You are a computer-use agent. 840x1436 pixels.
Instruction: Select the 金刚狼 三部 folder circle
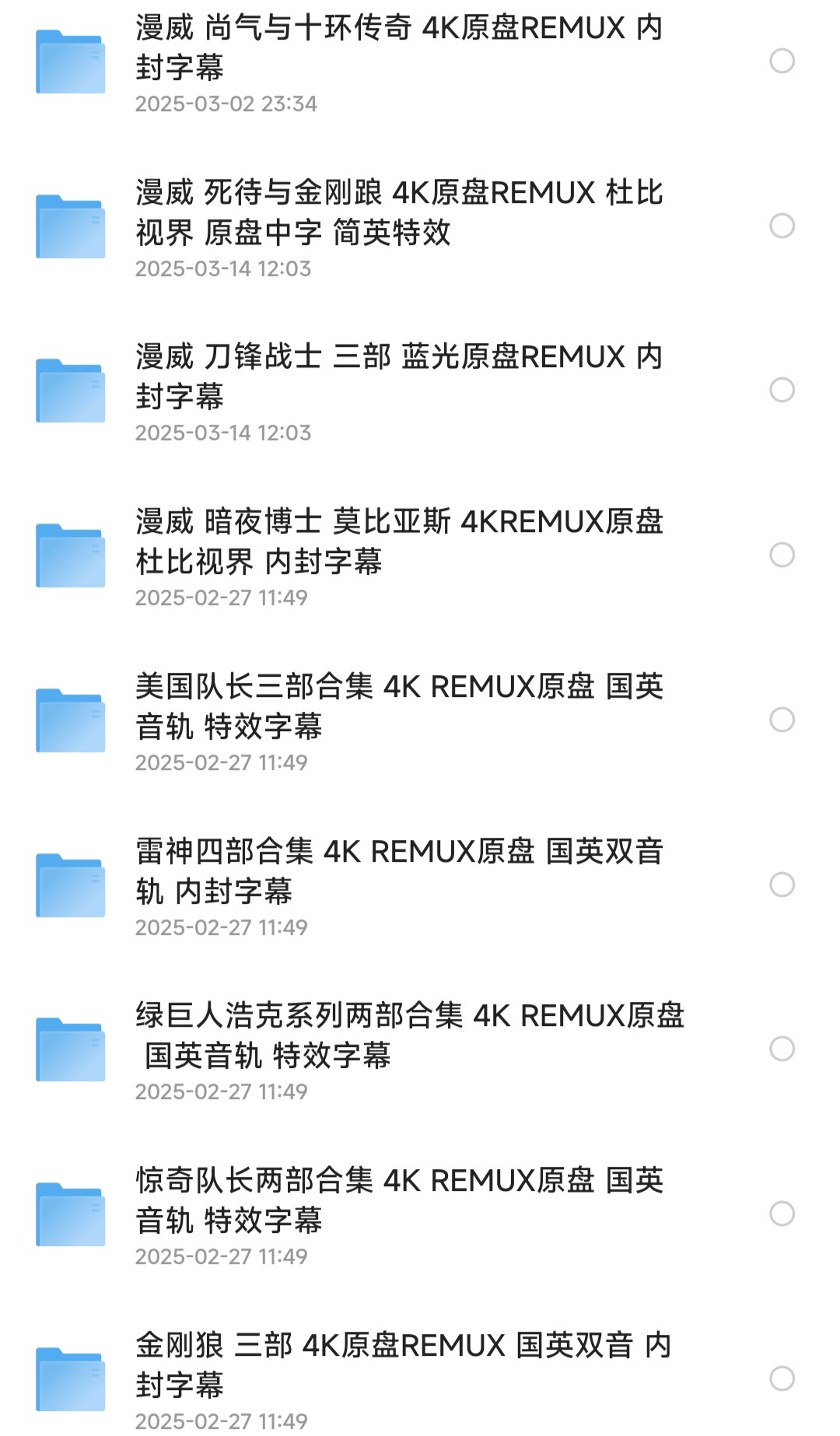click(x=782, y=1378)
